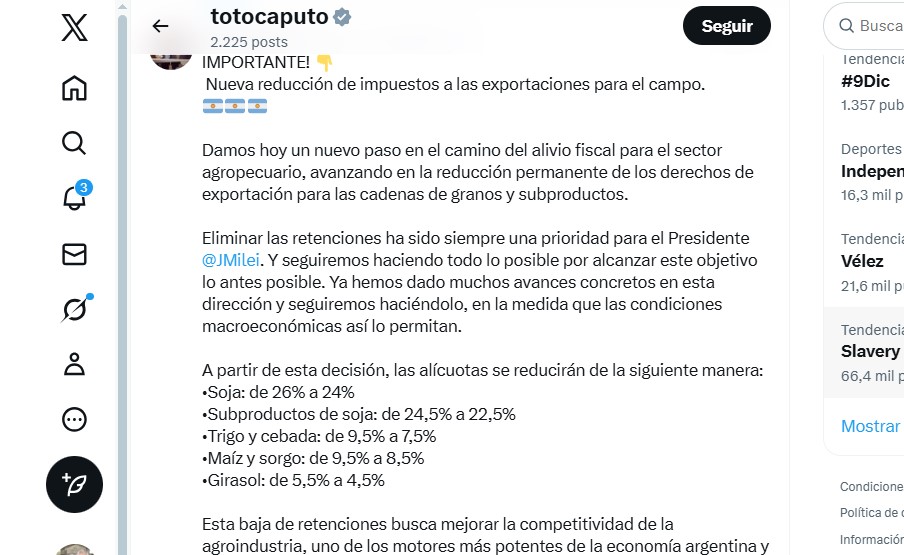Image resolution: width=904 pixels, height=555 pixels.
Task: Open the Slavery trending topic
Action: 869,351
